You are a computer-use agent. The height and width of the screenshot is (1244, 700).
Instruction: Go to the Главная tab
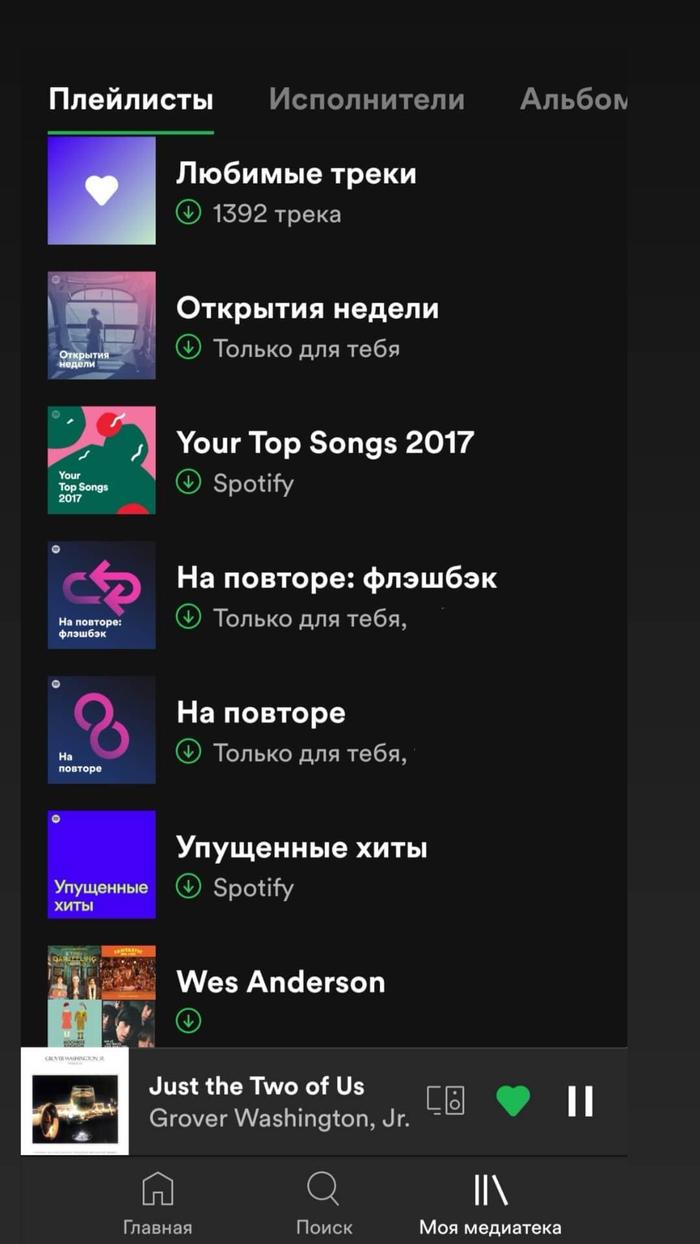[157, 1203]
